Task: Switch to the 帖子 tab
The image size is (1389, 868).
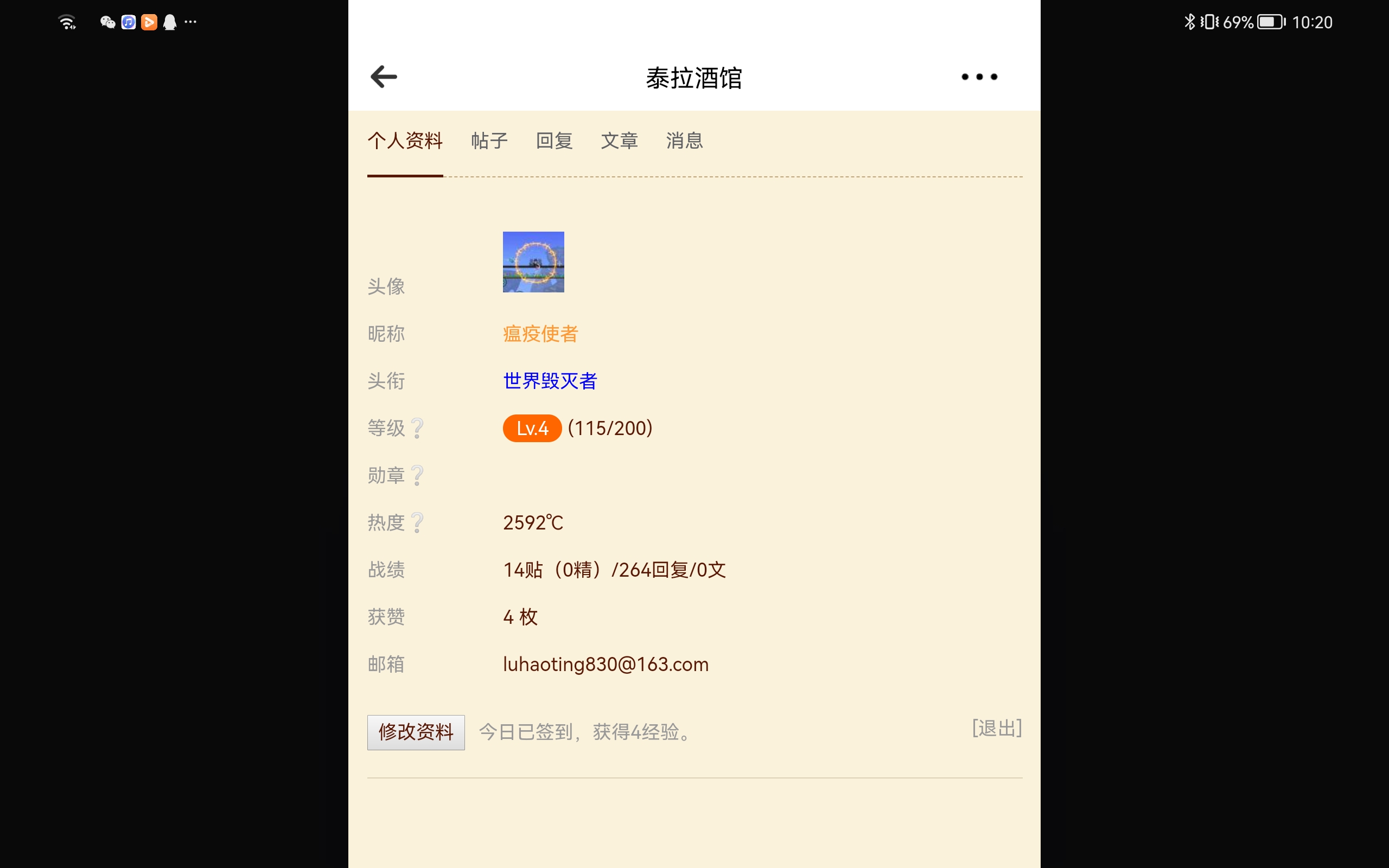Action: pyautogui.click(x=489, y=141)
